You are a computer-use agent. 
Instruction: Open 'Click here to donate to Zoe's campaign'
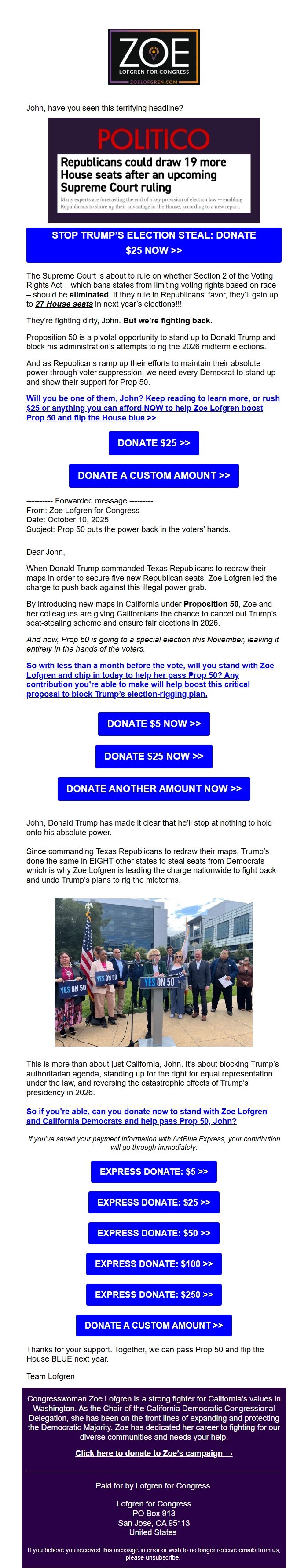pos(154,1453)
